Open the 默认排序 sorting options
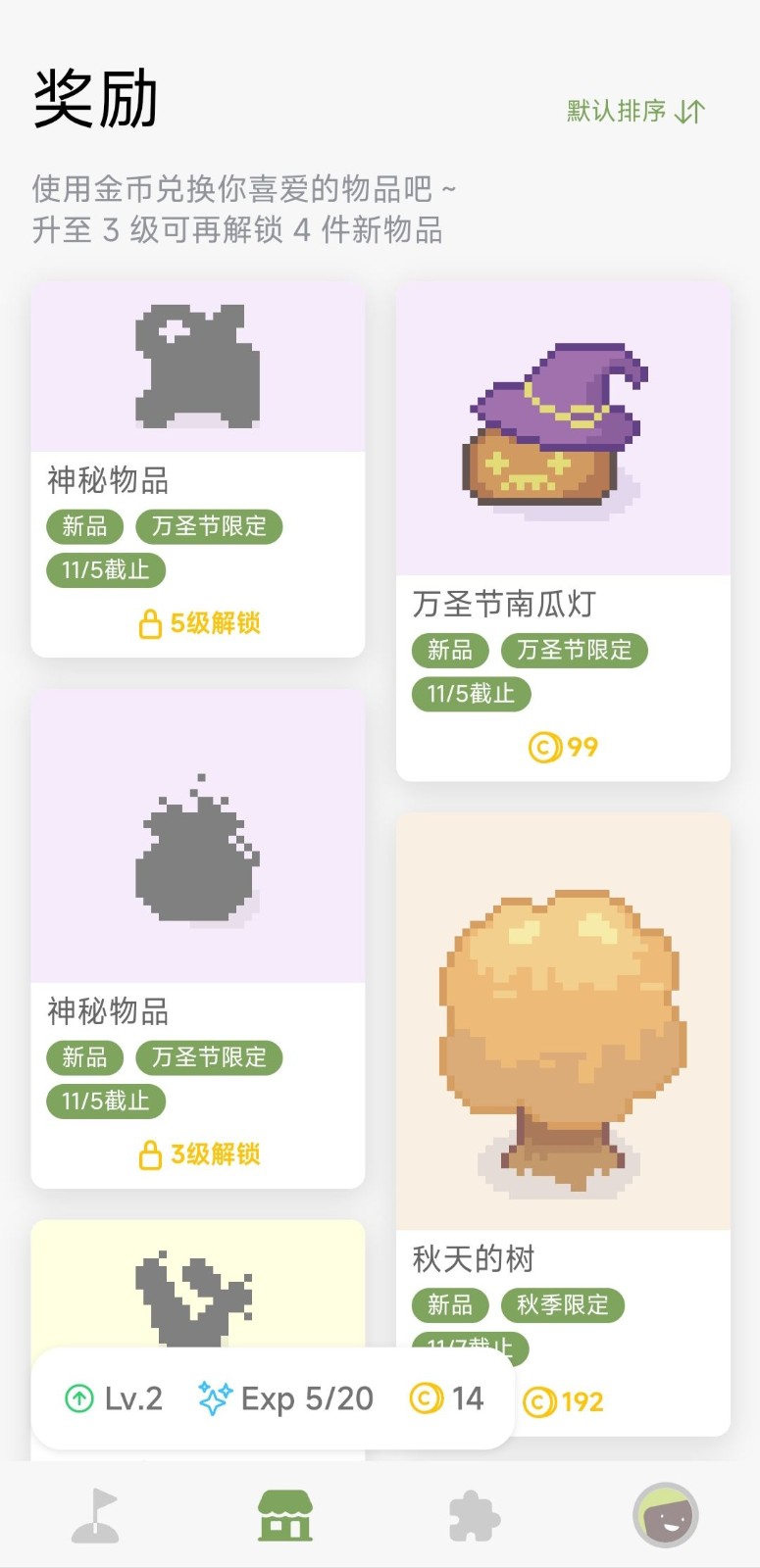 619,111
